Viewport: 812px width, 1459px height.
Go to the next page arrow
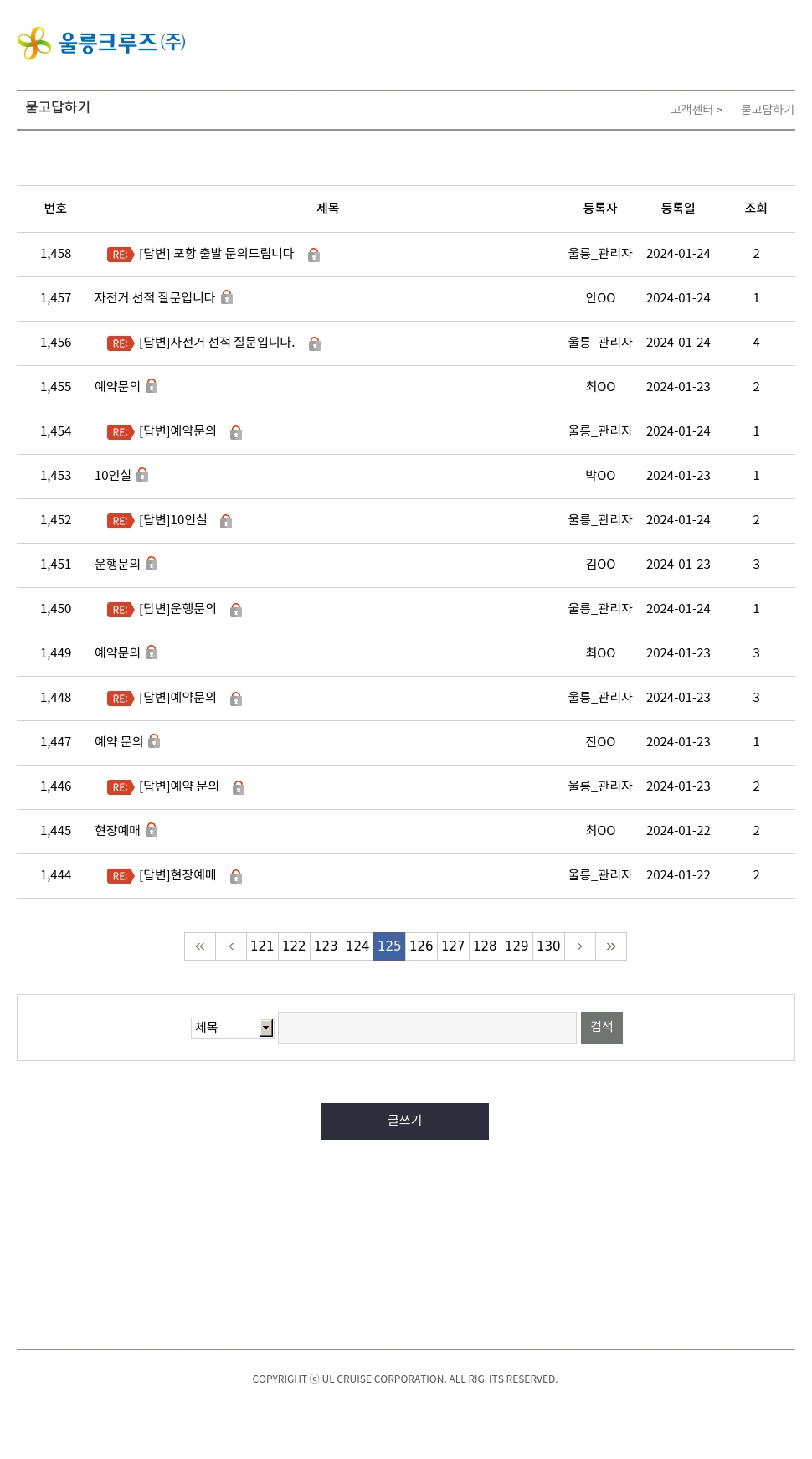coord(579,946)
